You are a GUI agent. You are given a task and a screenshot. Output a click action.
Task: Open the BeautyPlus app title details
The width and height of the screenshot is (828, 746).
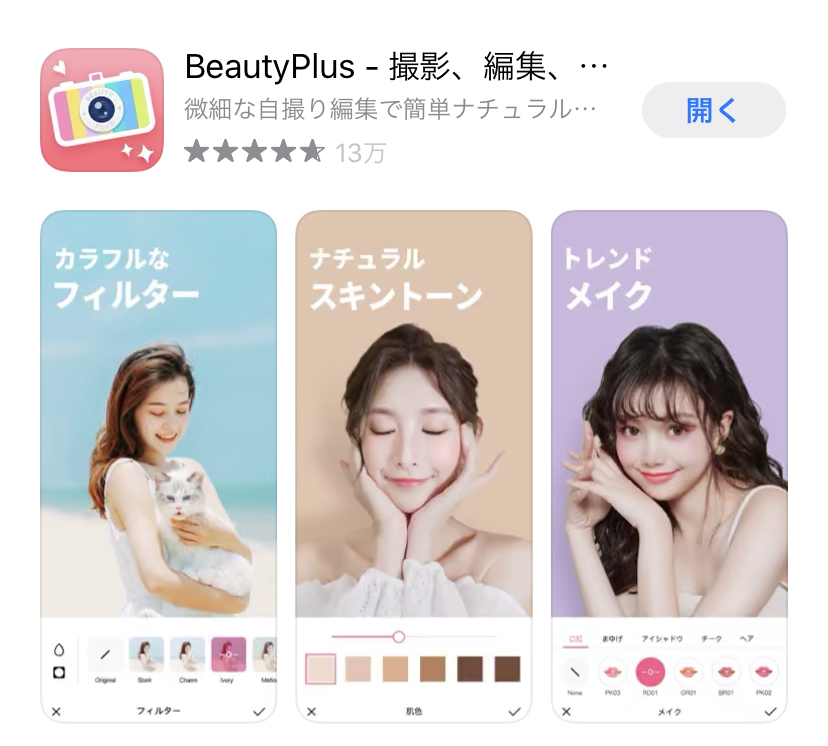pyautogui.click(x=396, y=68)
